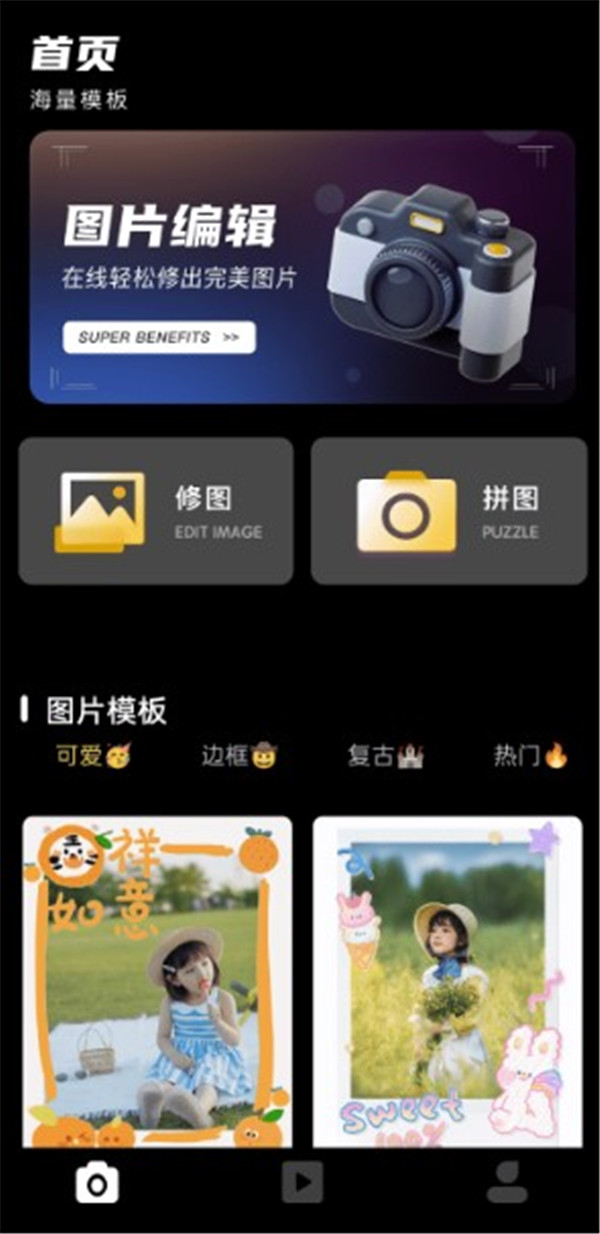
Task: Switch to the 热门 template category
Action: click(530, 756)
